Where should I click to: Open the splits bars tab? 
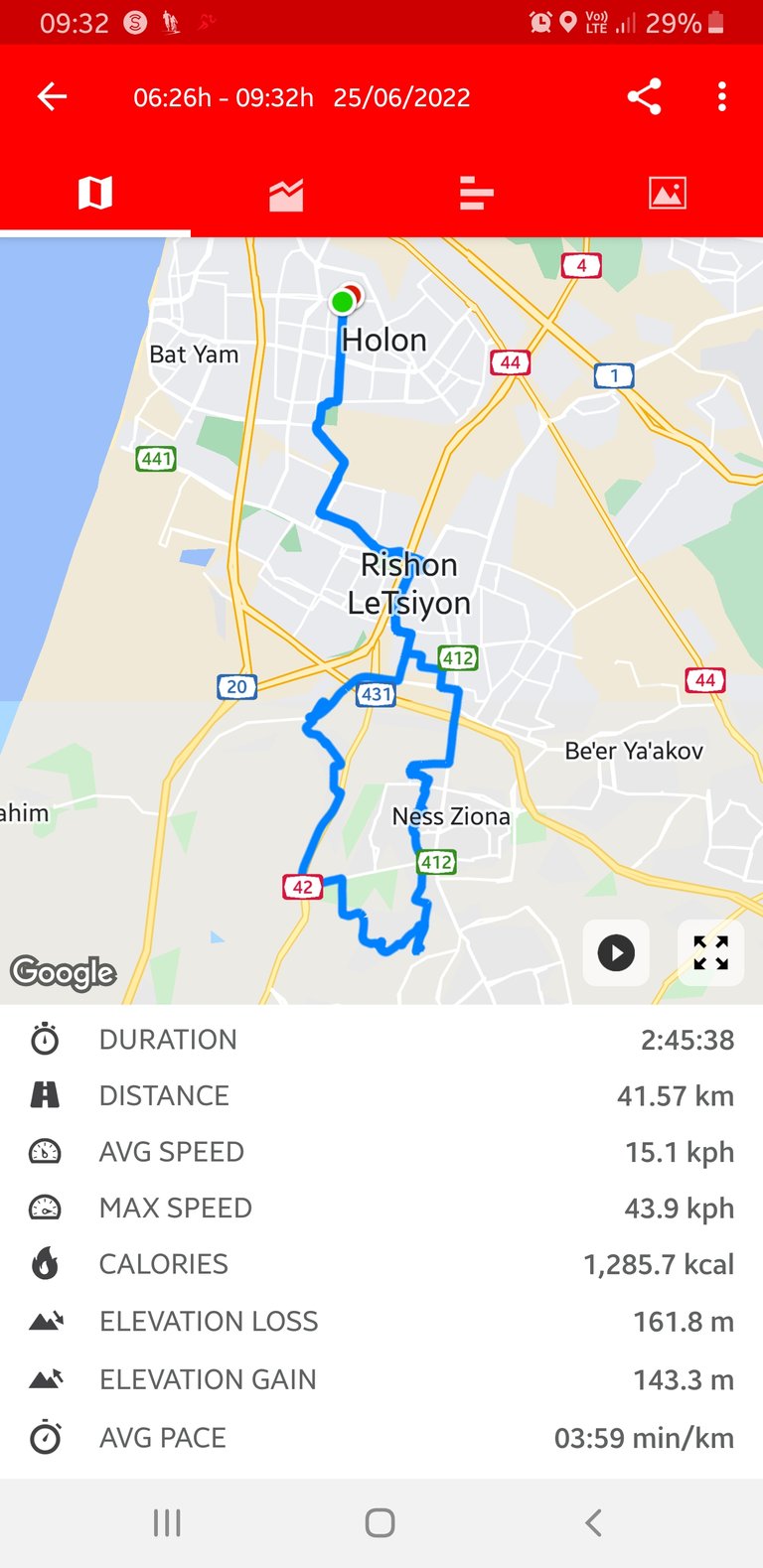477,194
